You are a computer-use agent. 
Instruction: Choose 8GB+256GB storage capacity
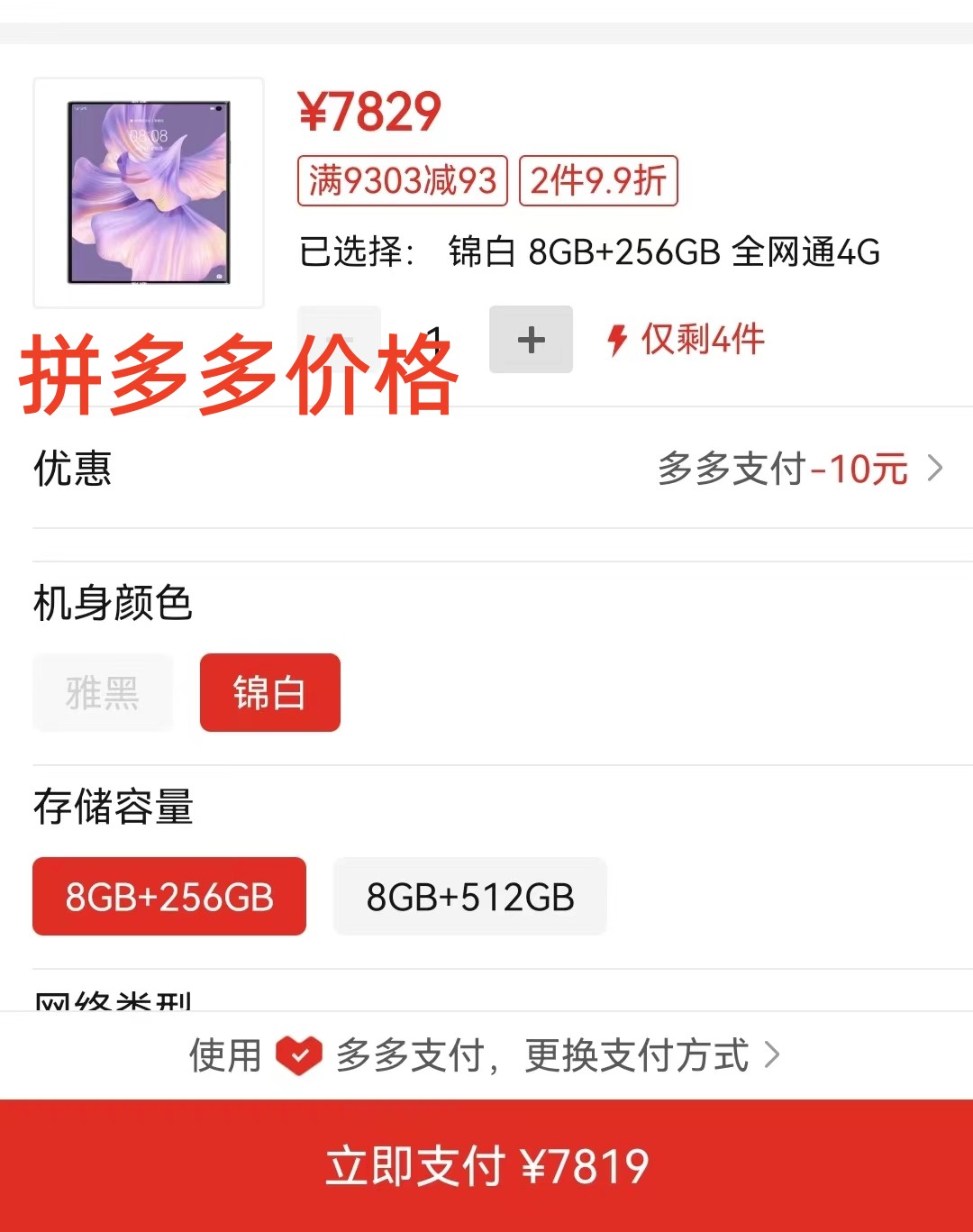click(x=169, y=897)
